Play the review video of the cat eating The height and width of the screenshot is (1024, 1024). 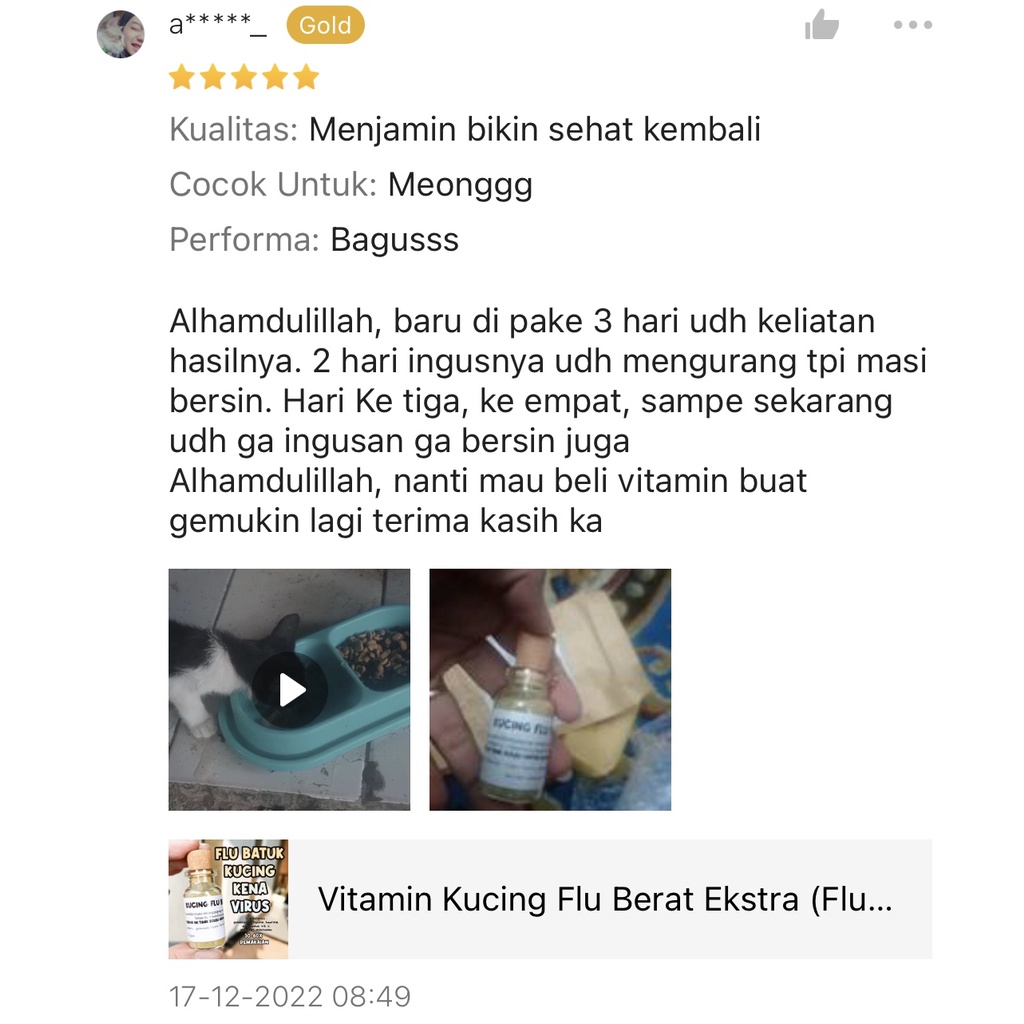tap(289, 689)
